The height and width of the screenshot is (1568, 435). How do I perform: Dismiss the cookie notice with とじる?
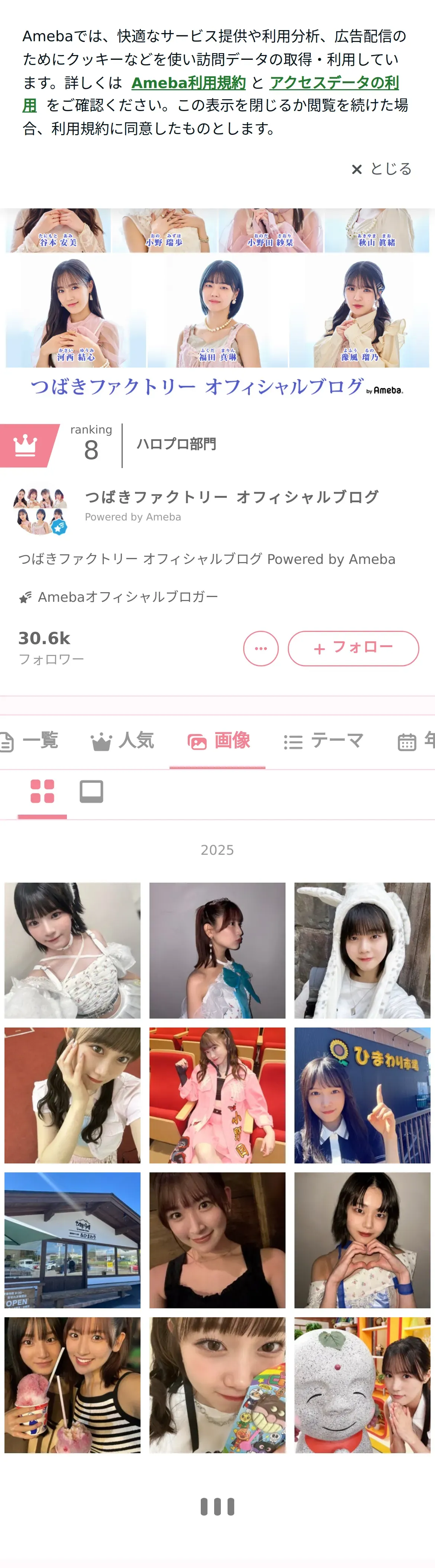pos(382,169)
